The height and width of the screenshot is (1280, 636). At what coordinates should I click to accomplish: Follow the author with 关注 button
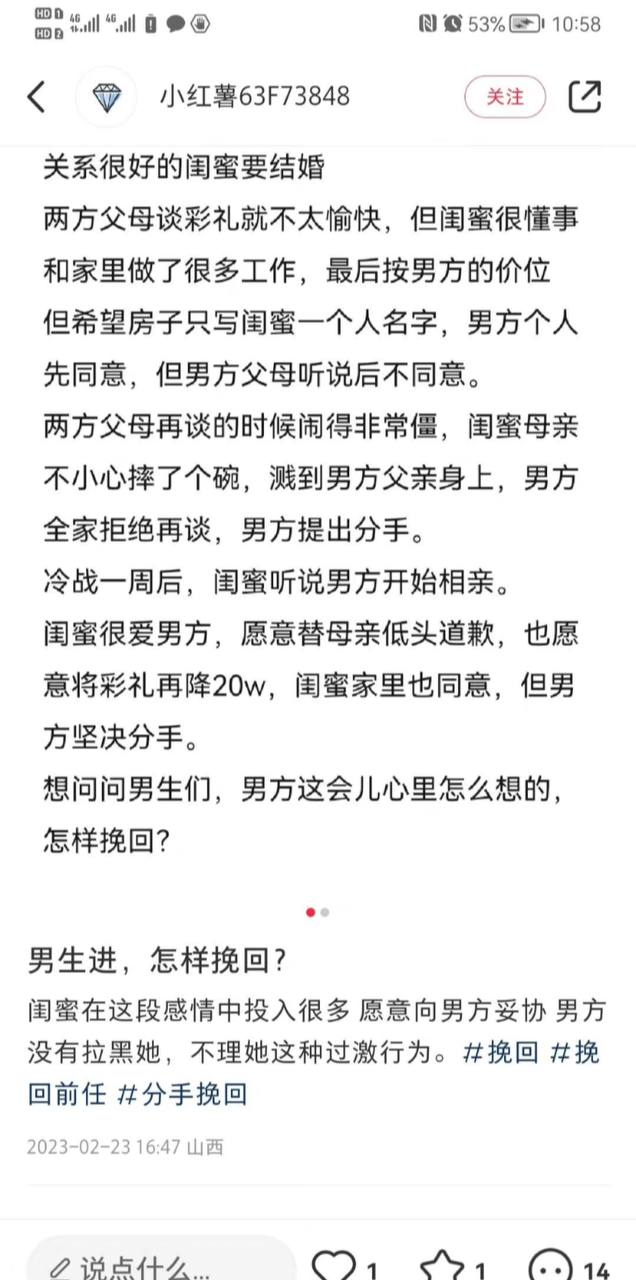point(505,97)
